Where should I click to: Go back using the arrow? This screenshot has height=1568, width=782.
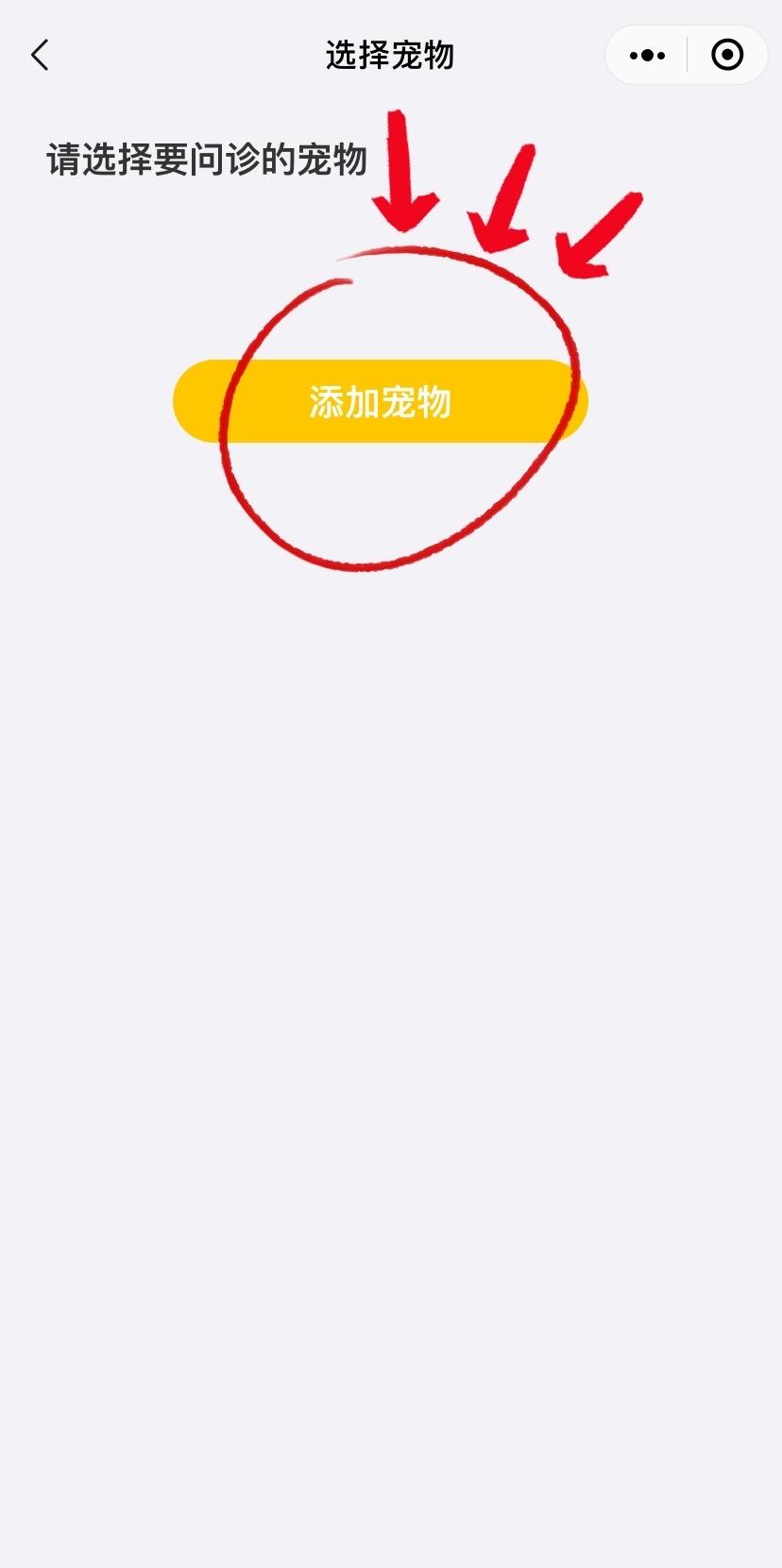(x=40, y=56)
